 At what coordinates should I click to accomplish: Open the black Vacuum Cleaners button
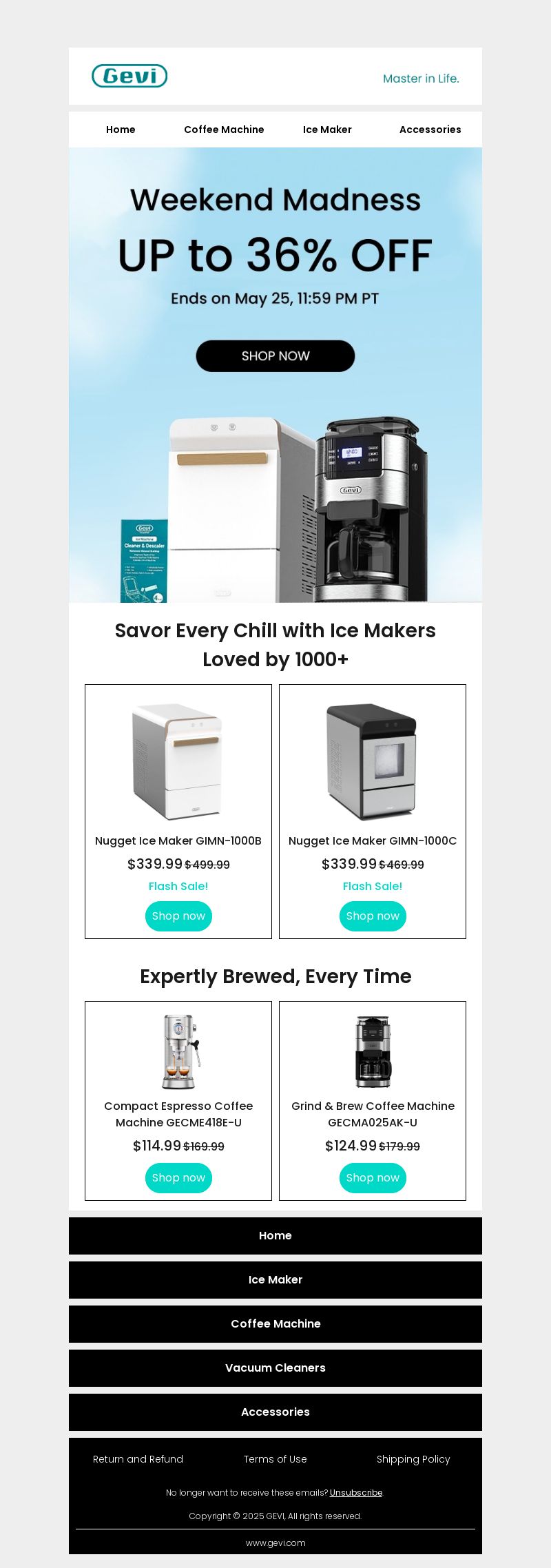[275, 1368]
